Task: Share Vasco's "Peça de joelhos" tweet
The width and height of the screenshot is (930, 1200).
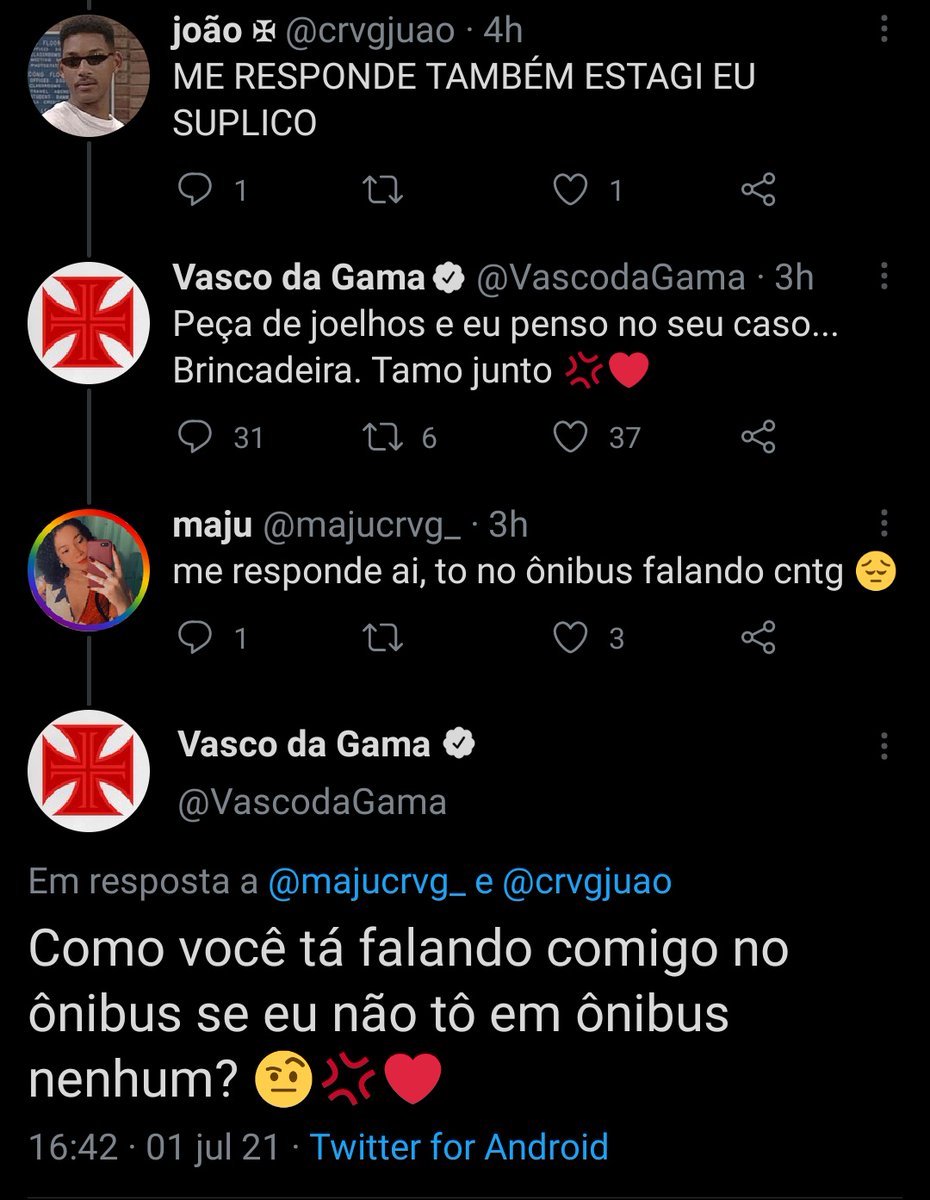Action: pos(759,437)
